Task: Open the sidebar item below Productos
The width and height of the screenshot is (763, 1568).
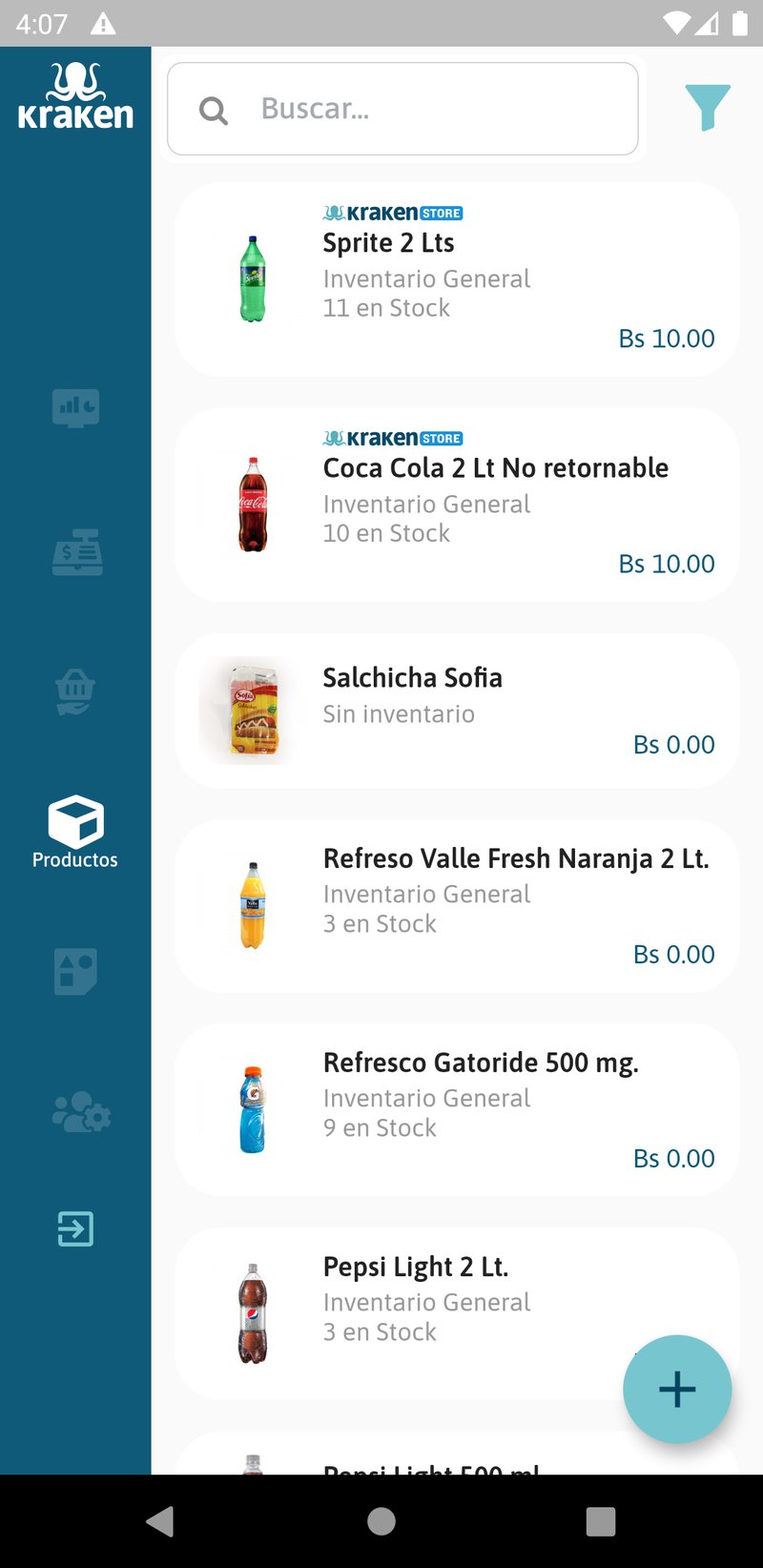Action: coord(75,972)
